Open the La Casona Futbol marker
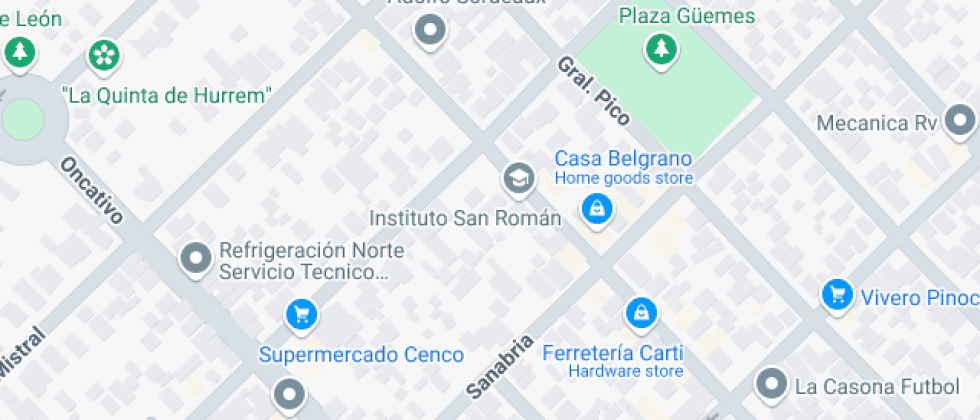This screenshot has width=980, height=420. click(x=770, y=383)
